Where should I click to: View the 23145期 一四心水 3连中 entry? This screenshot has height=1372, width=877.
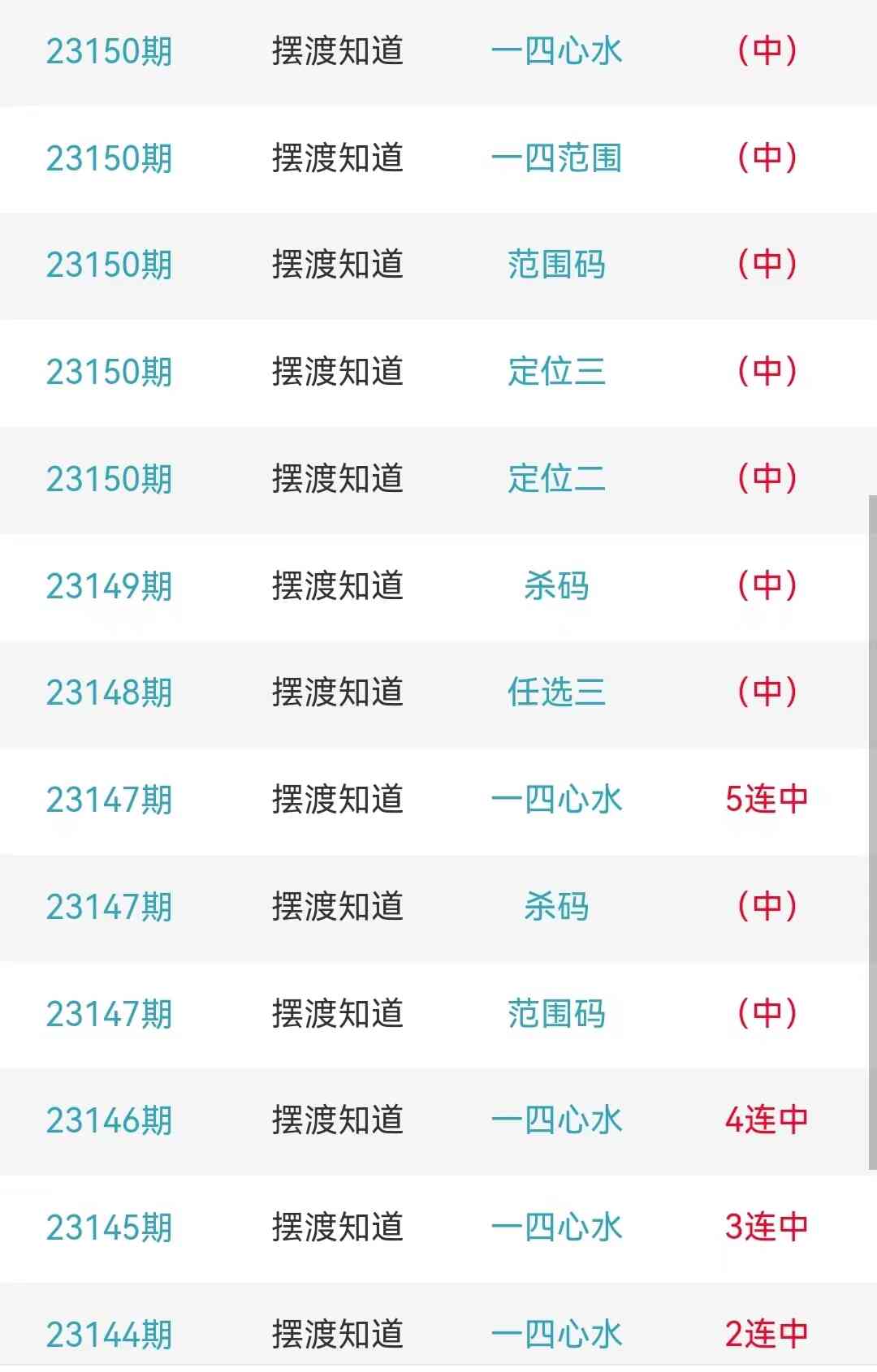coord(556,1227)
